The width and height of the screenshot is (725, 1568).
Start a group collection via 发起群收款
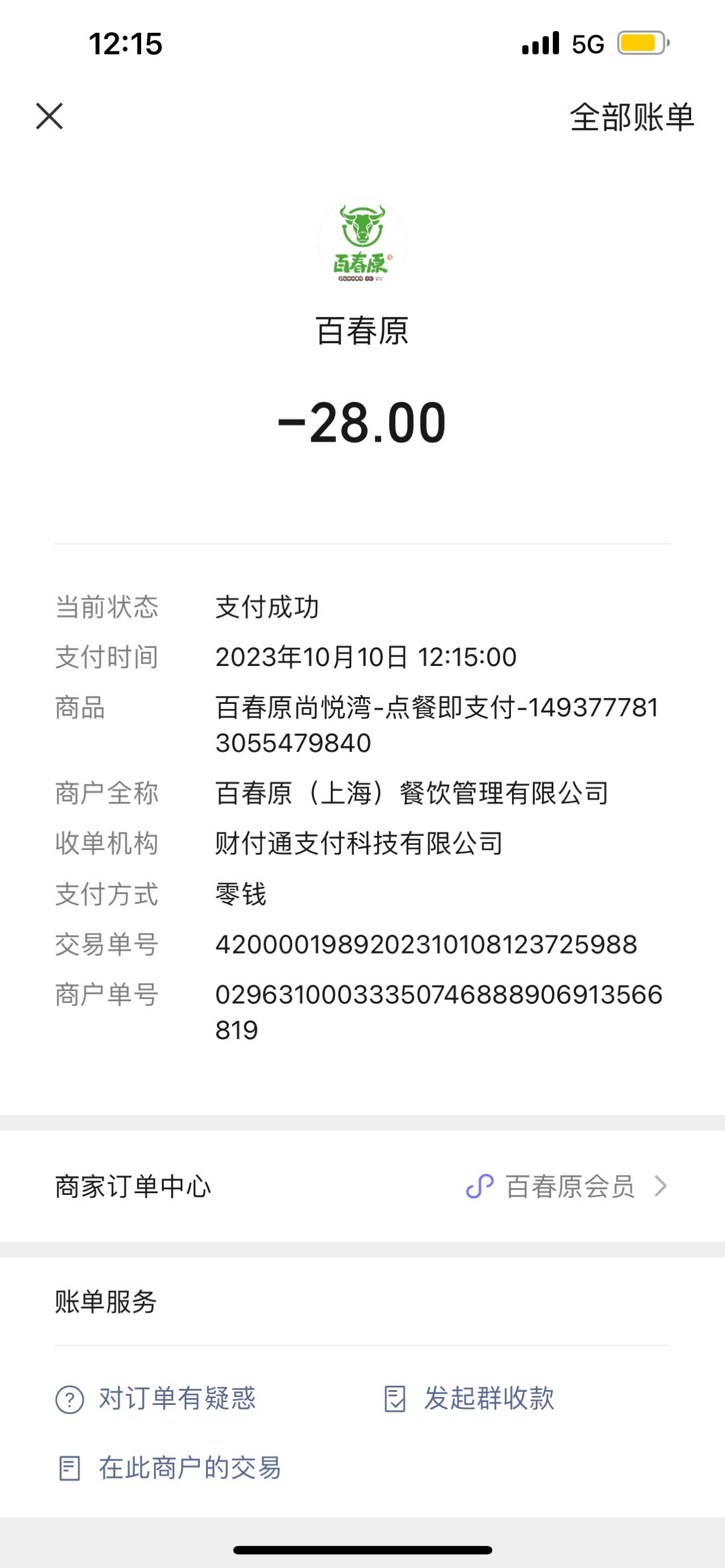(x=469, y=1398)
